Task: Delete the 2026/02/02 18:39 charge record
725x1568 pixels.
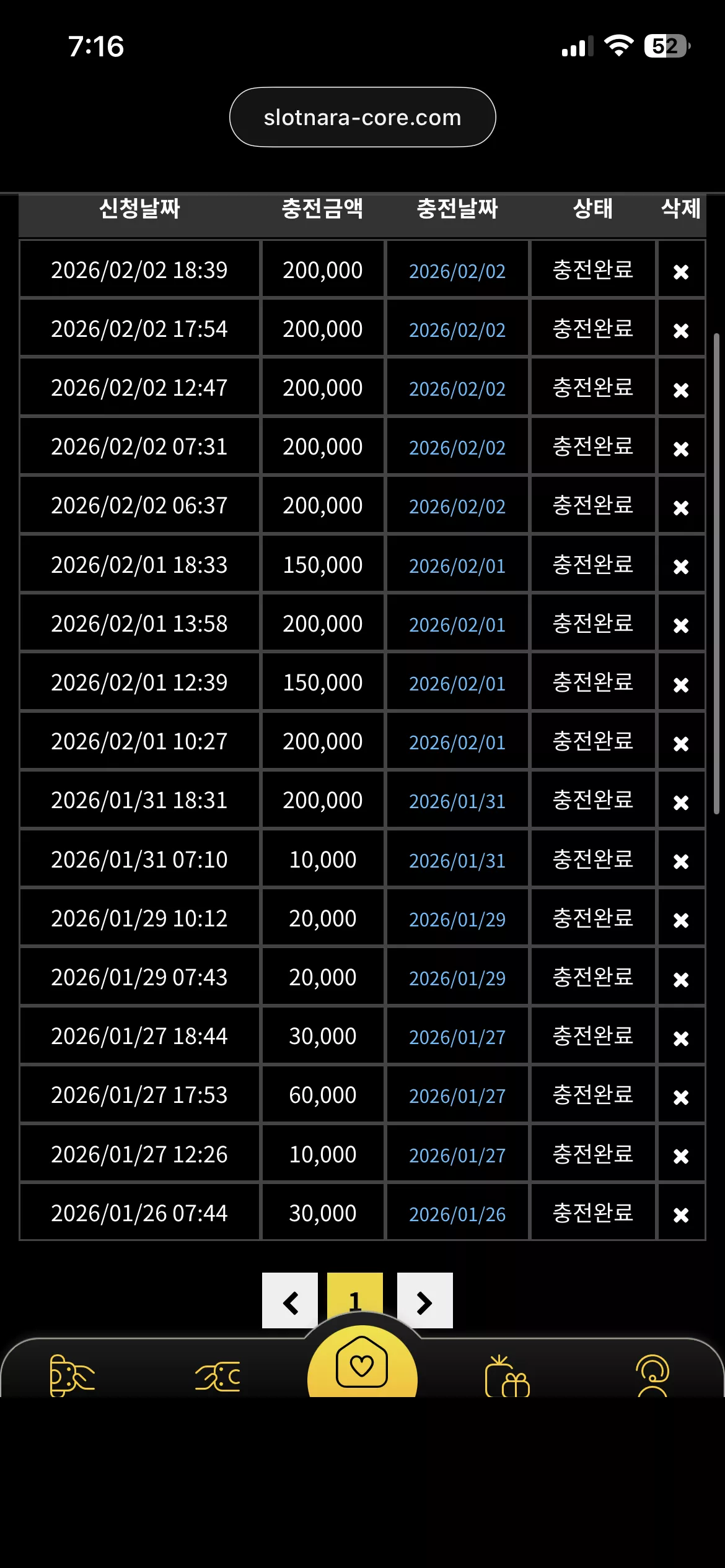Action: pos(681,272)
